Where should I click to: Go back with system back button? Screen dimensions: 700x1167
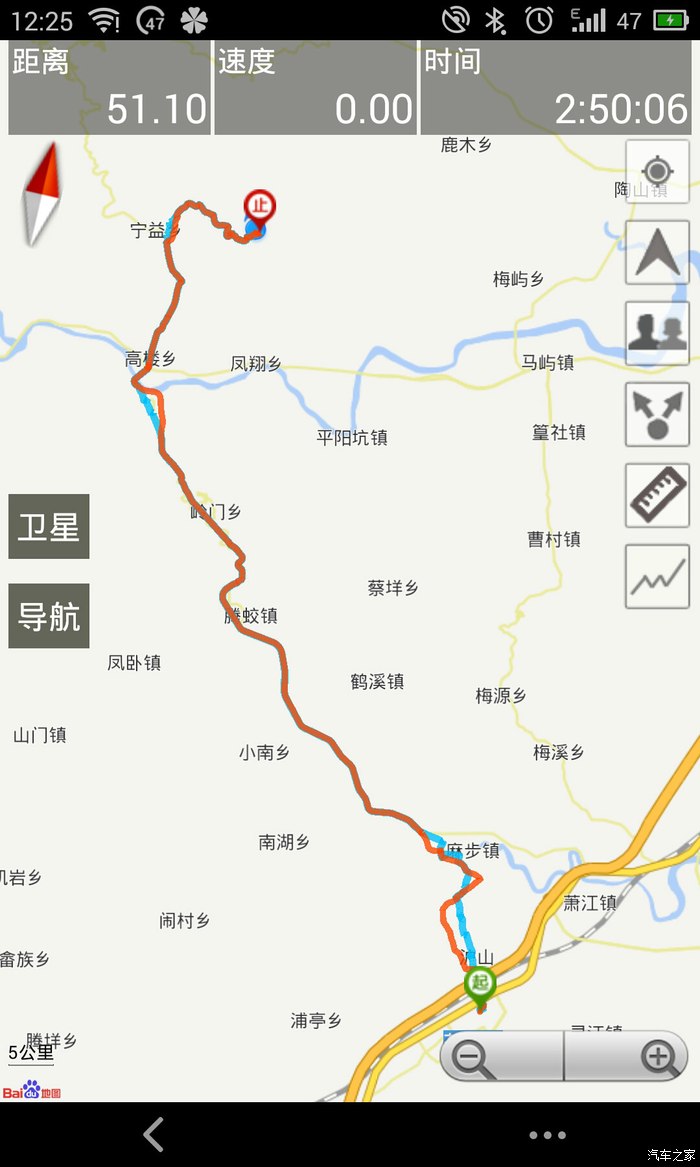click(153, 1135)
